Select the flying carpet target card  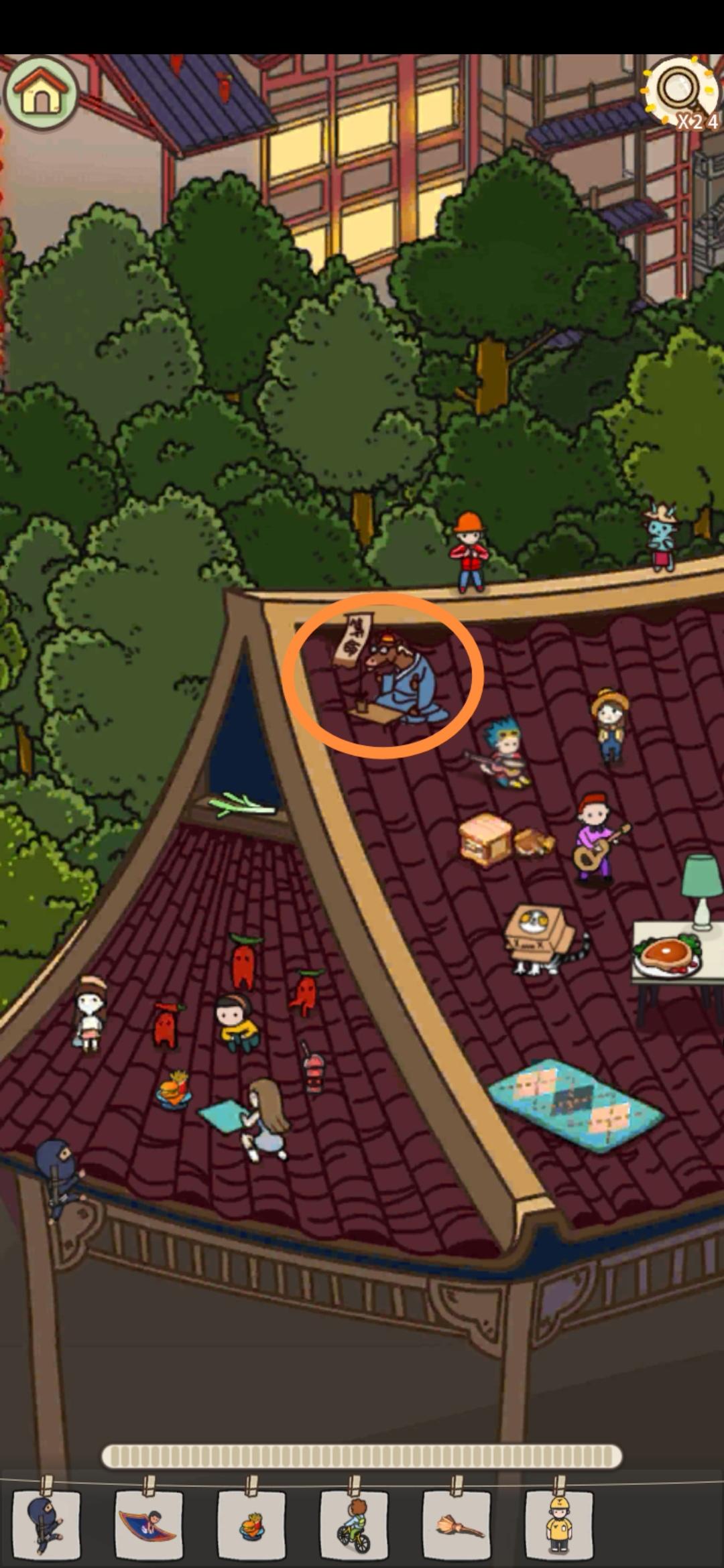pyautogui.click(x=149, y=1525)
